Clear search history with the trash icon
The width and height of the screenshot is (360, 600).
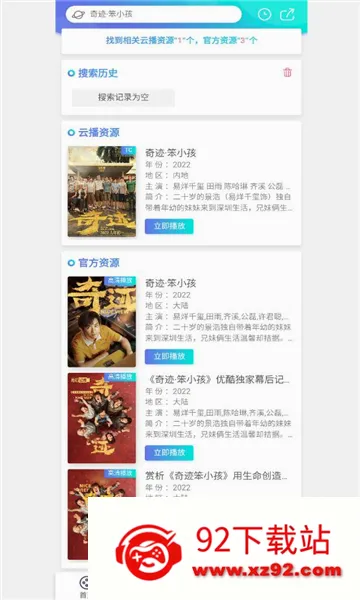click(x=287, y=72)
